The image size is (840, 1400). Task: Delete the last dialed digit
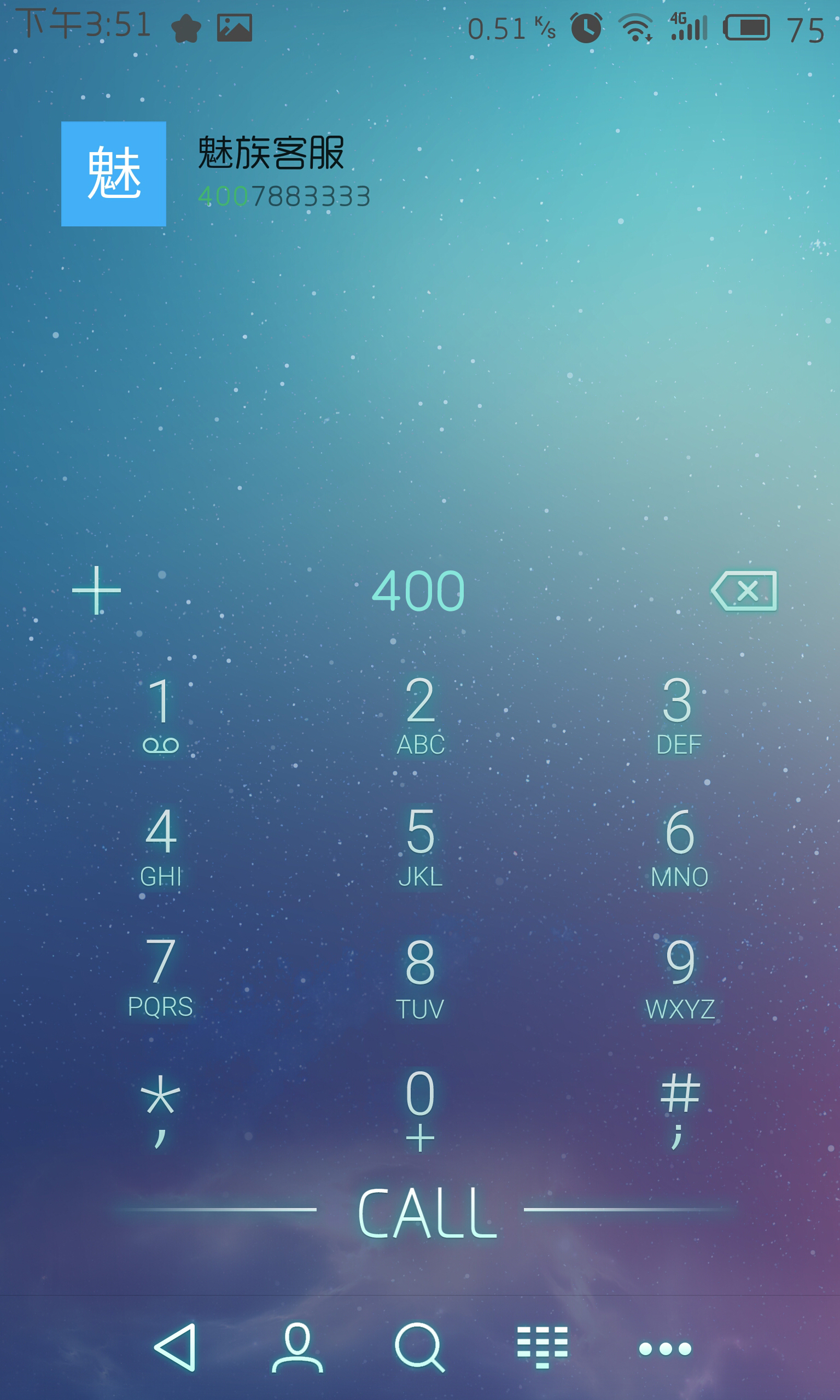[744, 591]
